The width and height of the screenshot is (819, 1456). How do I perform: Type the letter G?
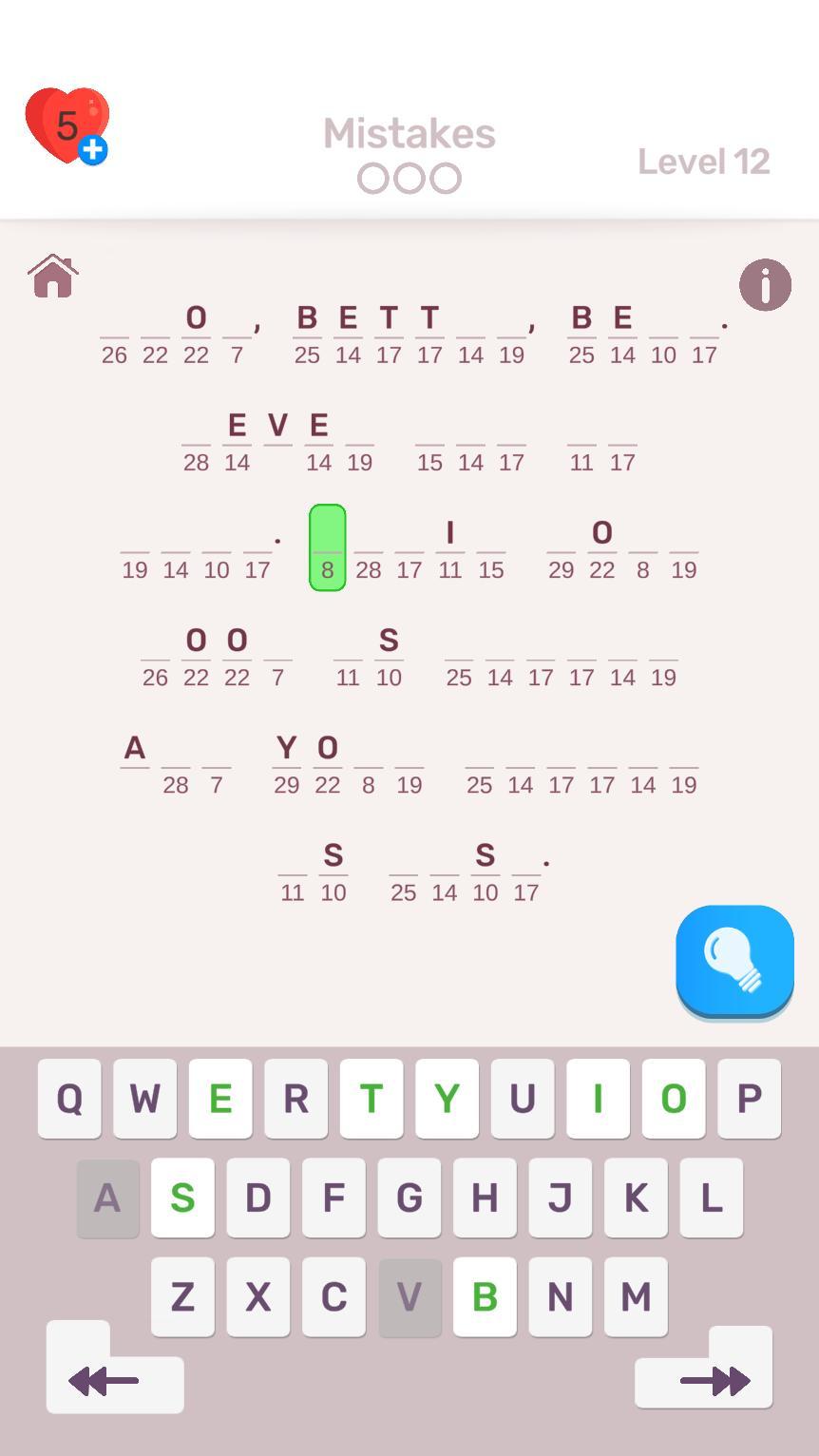click(x=409, y=1197)
